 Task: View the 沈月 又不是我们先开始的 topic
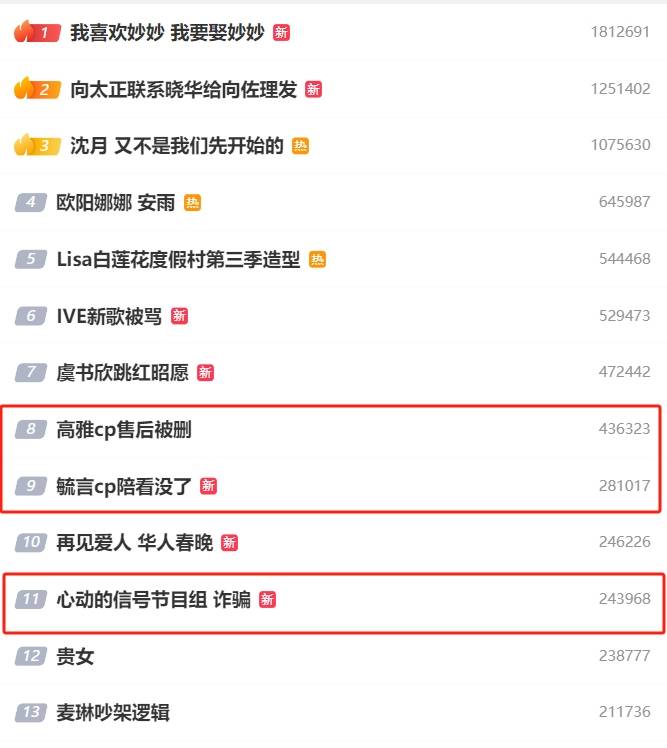pyautogui.click(x=176, y=146)
